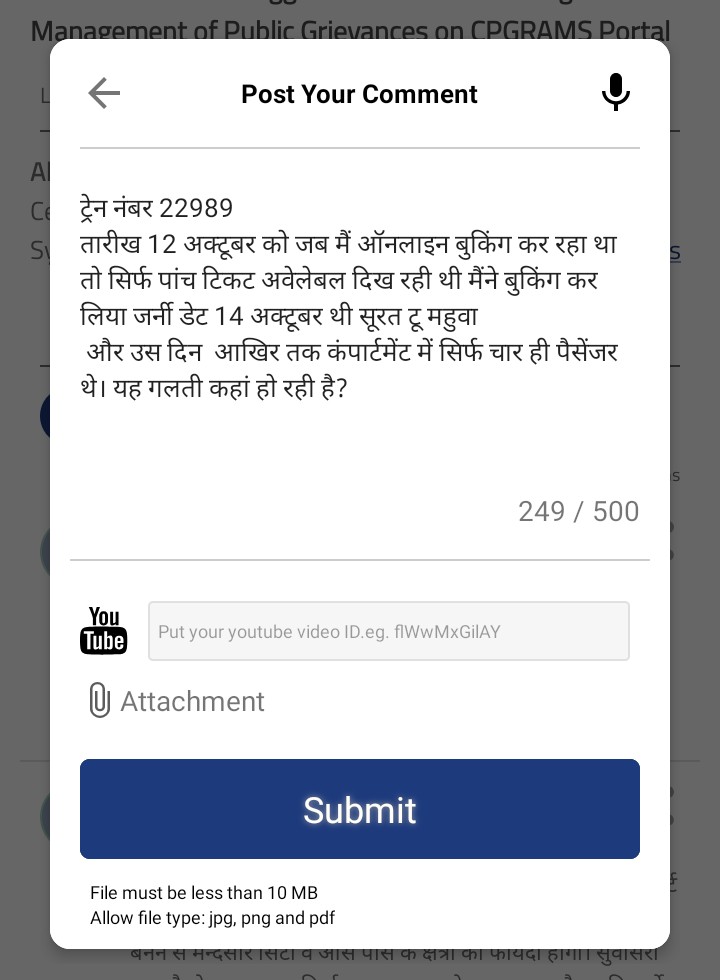This screenshot has height=980, width=720.
Task: Add an Attachment to the comment
Action: click(177, 701)
